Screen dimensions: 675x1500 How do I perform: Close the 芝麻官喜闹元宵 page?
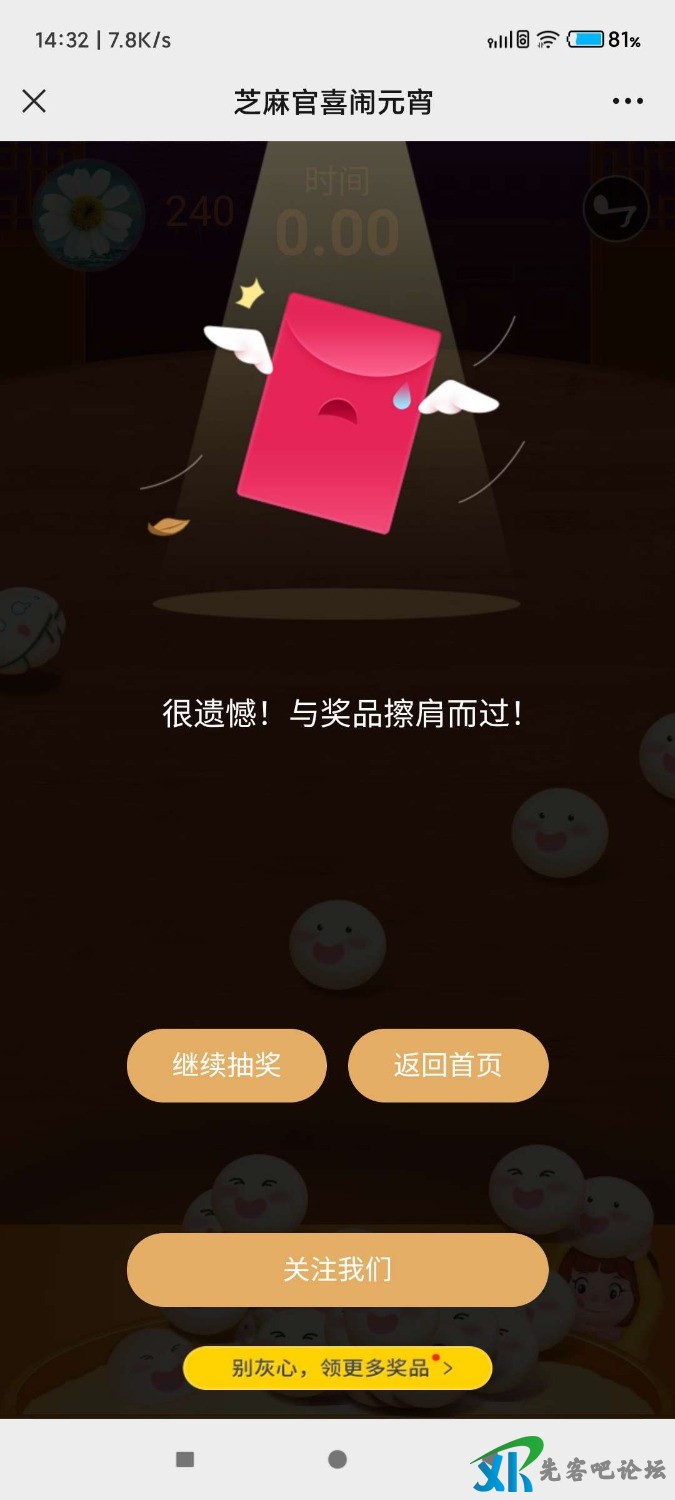click(34, 101)
